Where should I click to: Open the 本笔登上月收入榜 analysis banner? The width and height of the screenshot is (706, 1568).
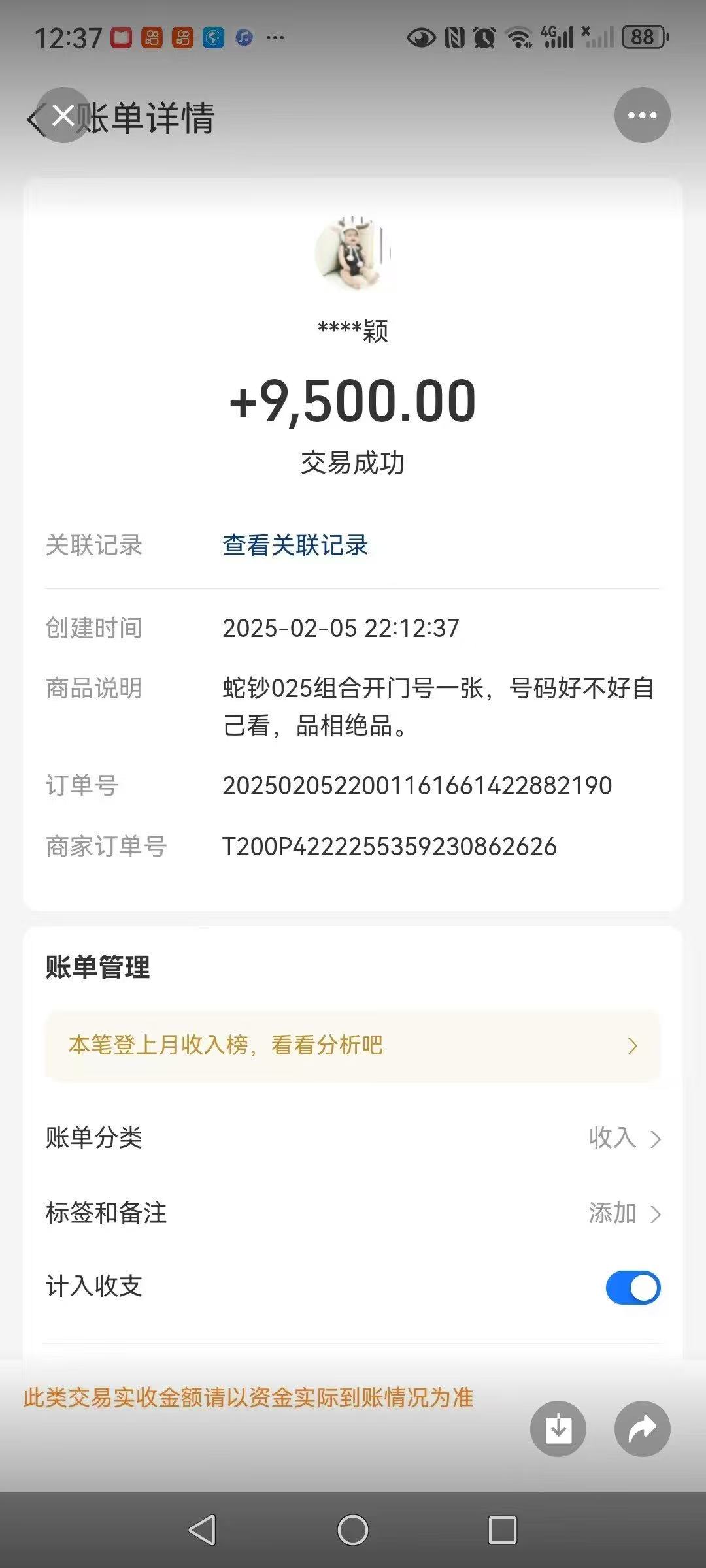tap(353, 1045)
